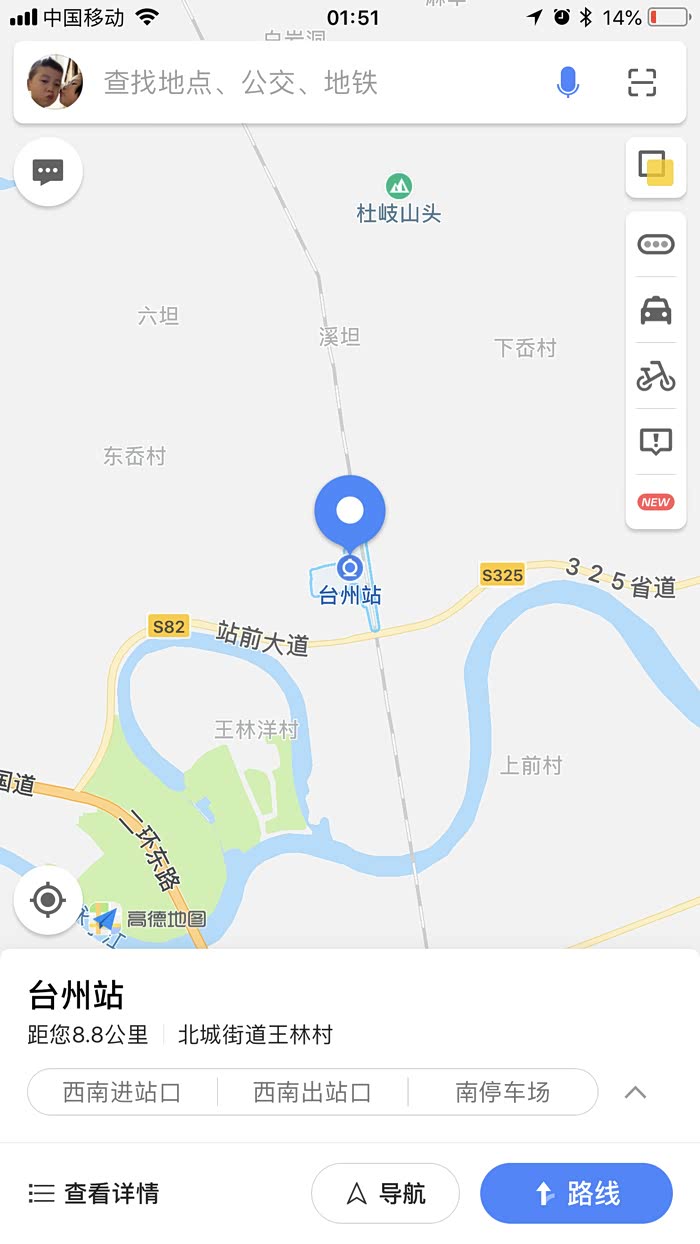Screen dimensions: 700x1244
Task: Open the NEW badge item
Action: tap(656, 502)
